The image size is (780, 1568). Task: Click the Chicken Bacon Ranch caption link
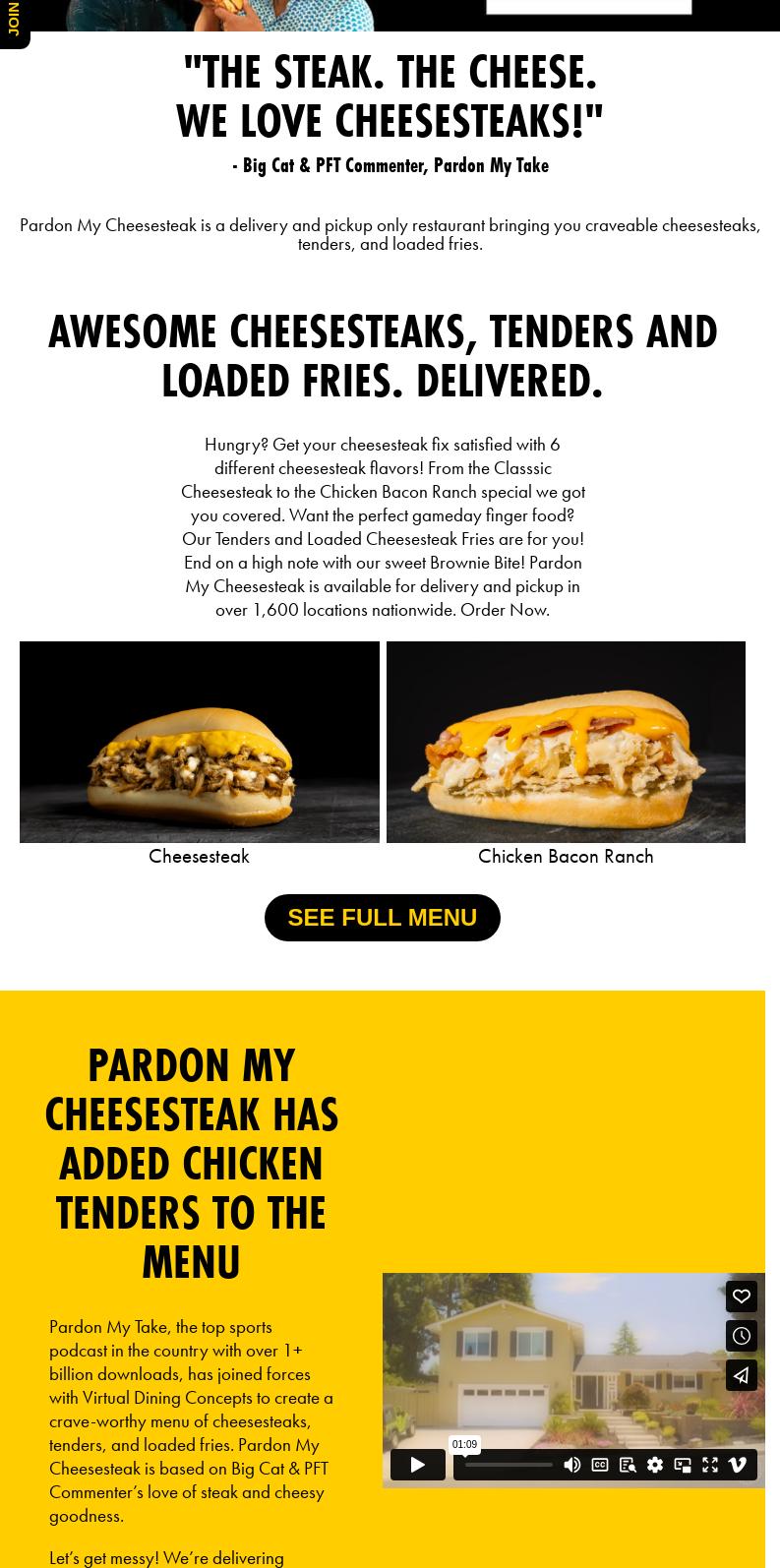(x=566, y=856)
